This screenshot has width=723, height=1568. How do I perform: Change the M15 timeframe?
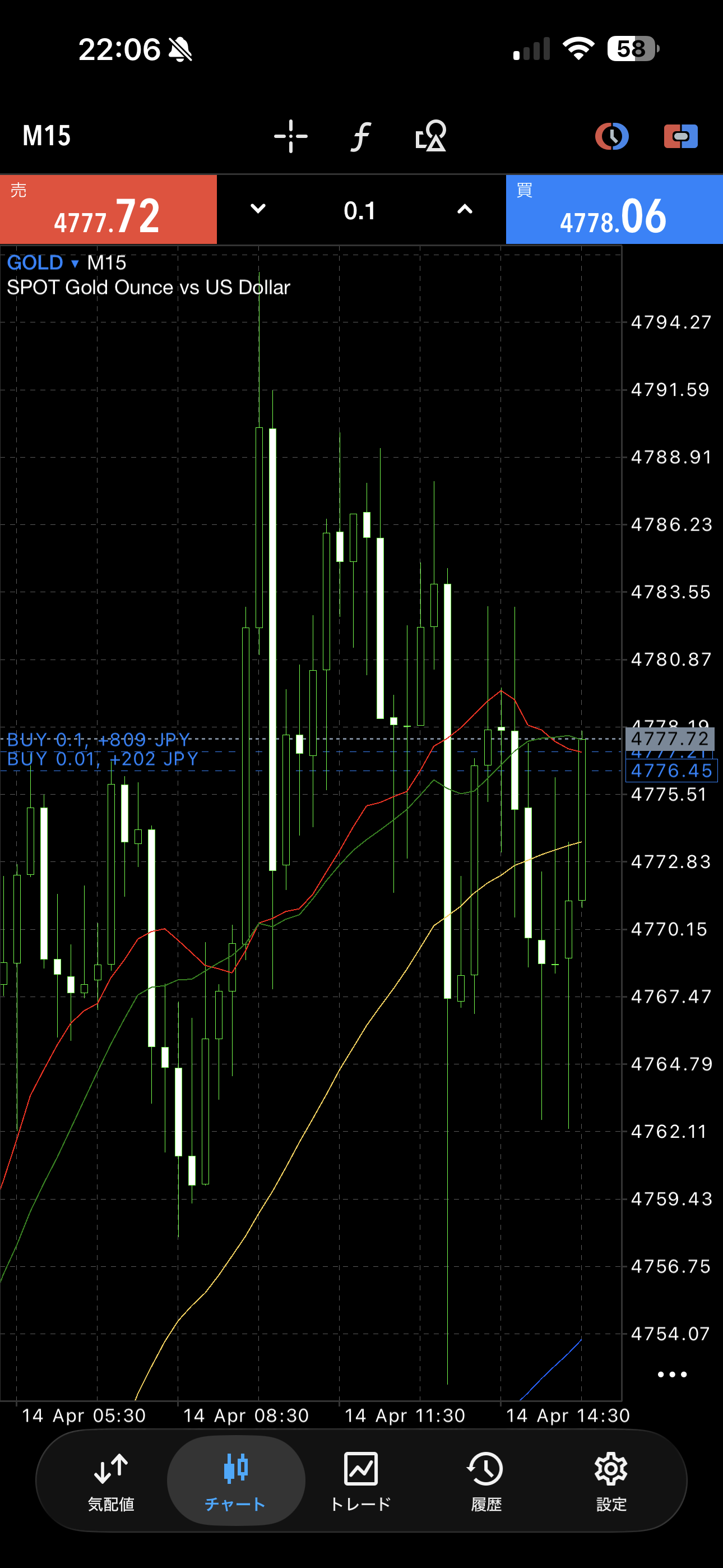[47, 136]
